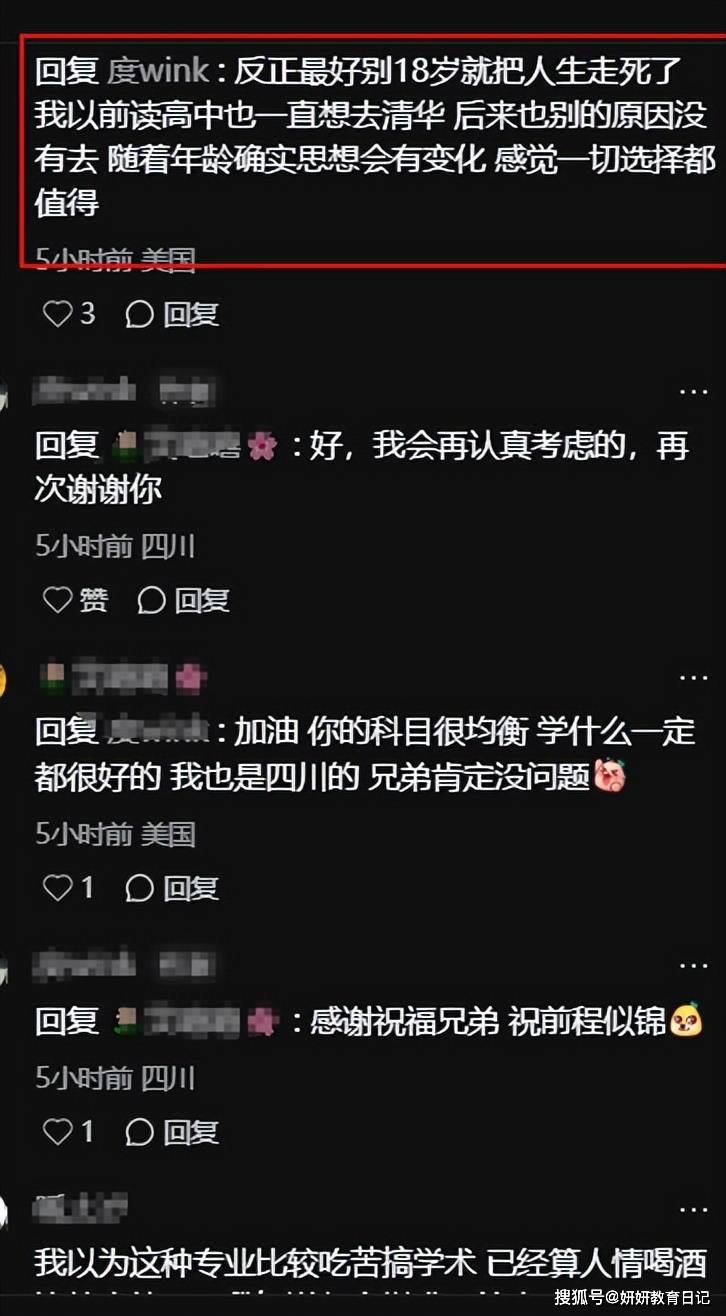The image size is (726, 1316).
Task: Open overflow menu above 我会再认真考虑的 comment
Action: coord(693,391)
